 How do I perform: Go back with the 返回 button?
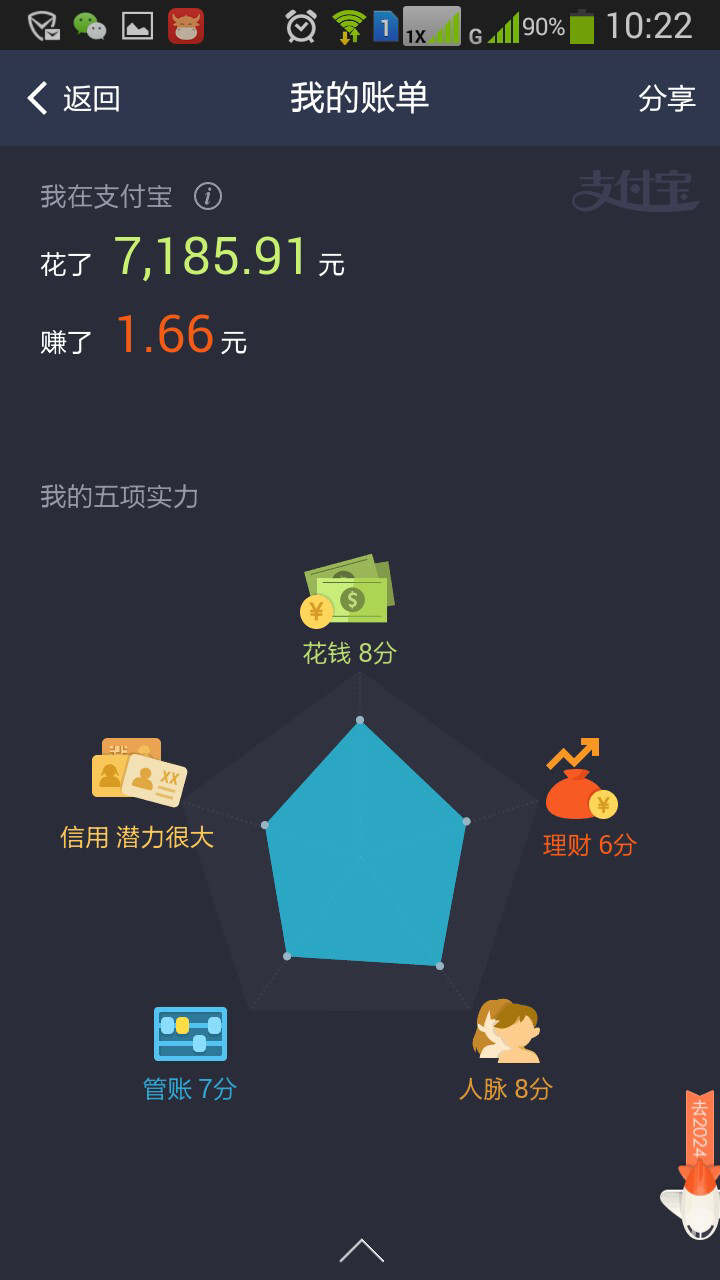73,98
